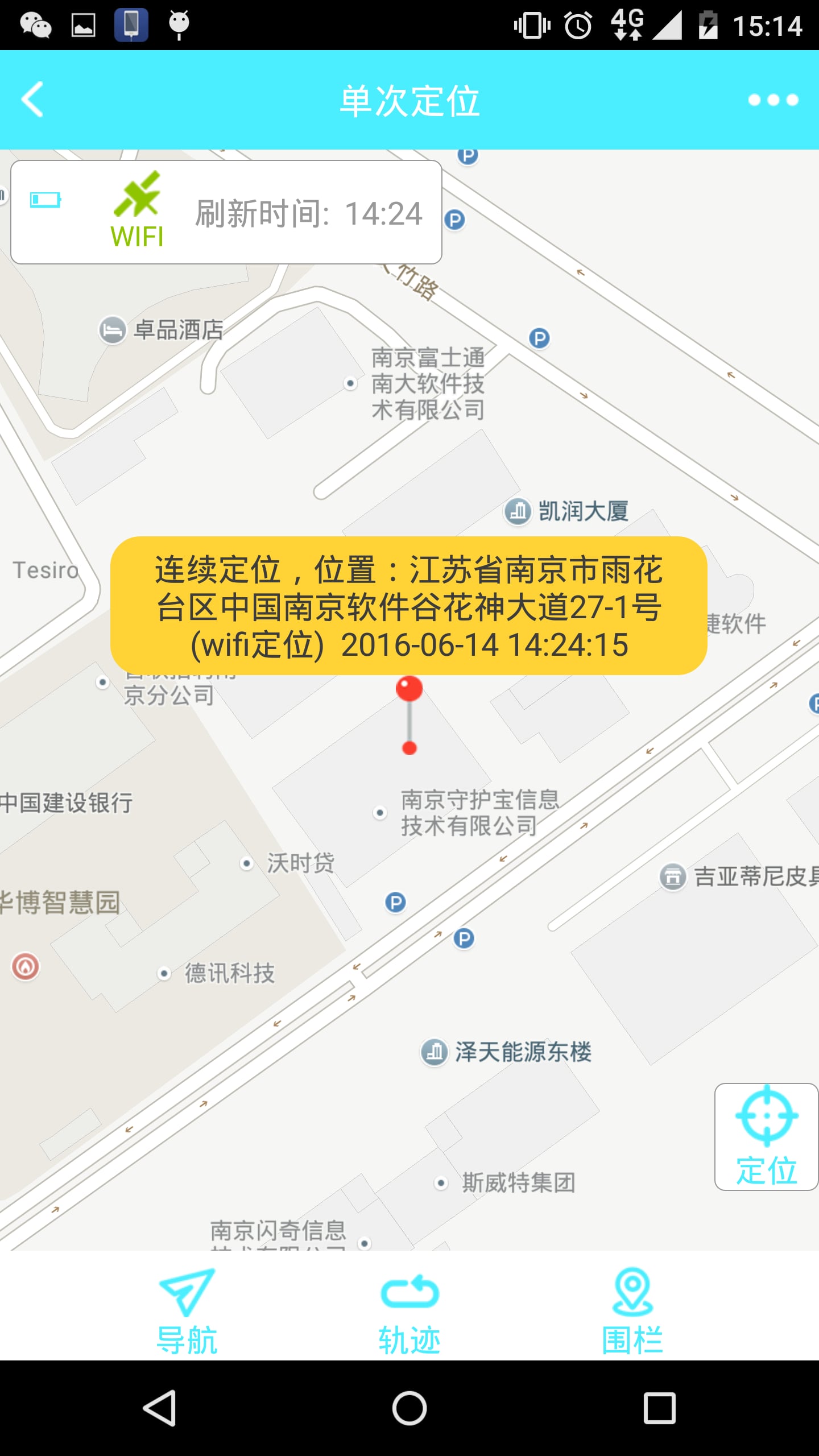Return to the Android home screen
Viewport: 819px width, 1456px height.
(409, 1408)
